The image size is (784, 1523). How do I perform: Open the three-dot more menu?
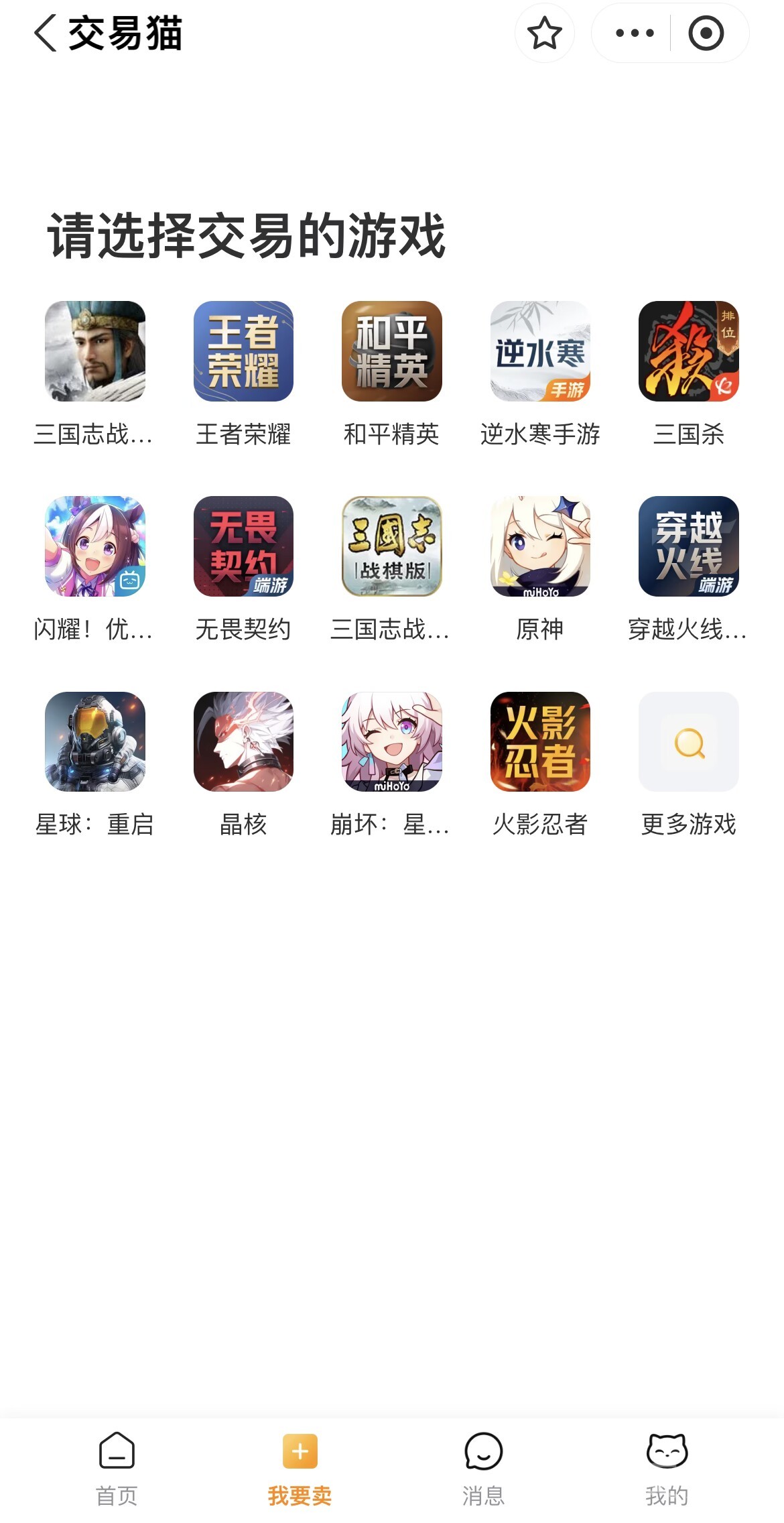pos(634,33)
